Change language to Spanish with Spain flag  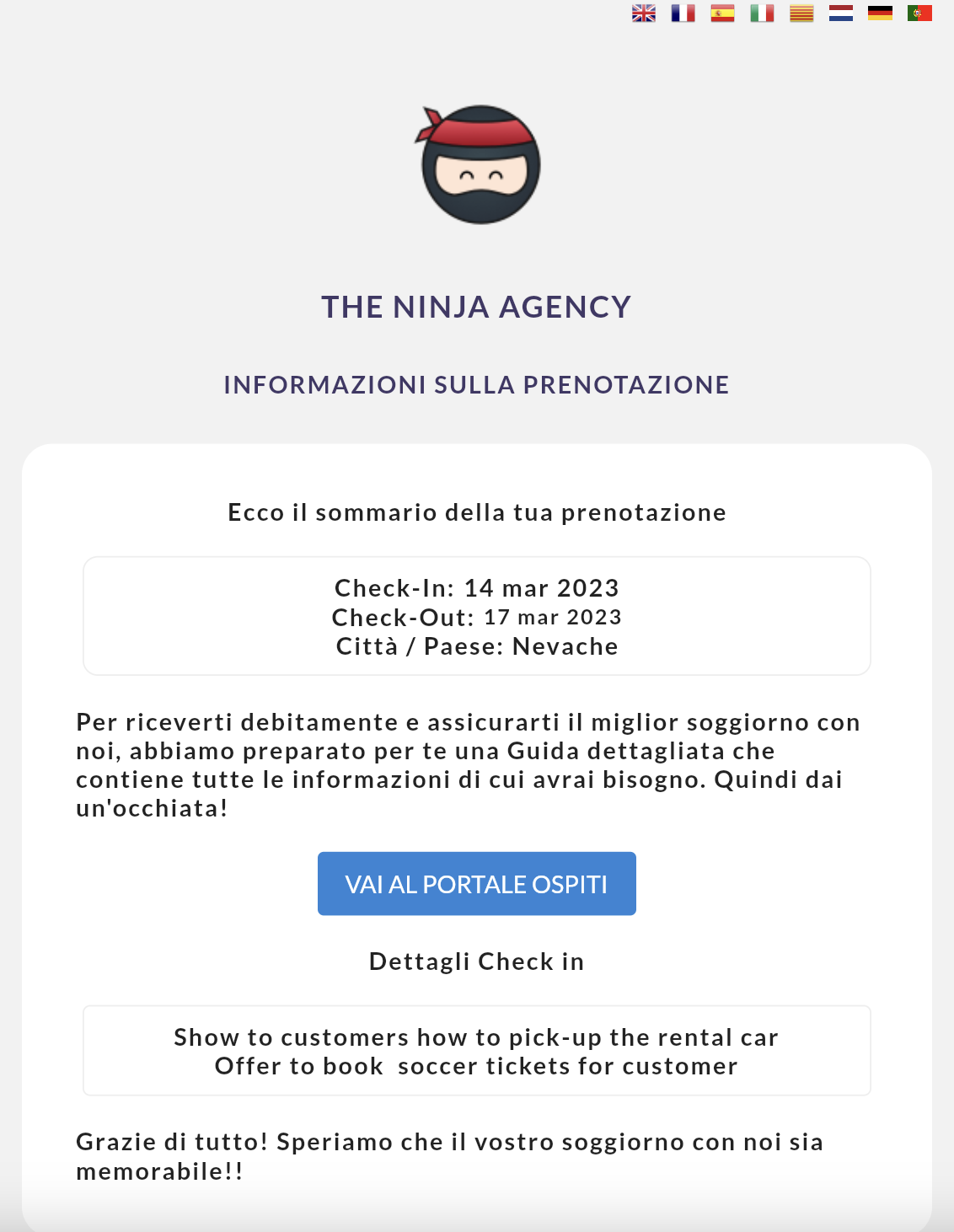pyautogui.click(x=723, y=13)
